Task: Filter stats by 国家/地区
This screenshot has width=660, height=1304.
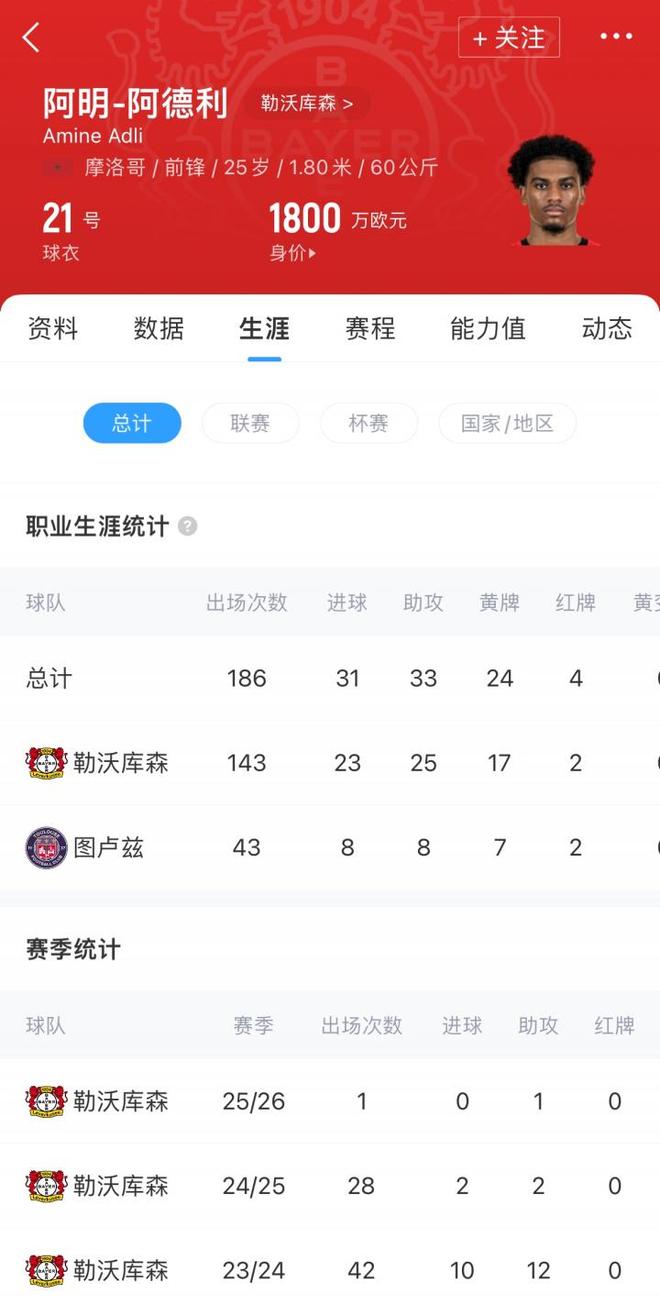Action: [x=507, y=423]
